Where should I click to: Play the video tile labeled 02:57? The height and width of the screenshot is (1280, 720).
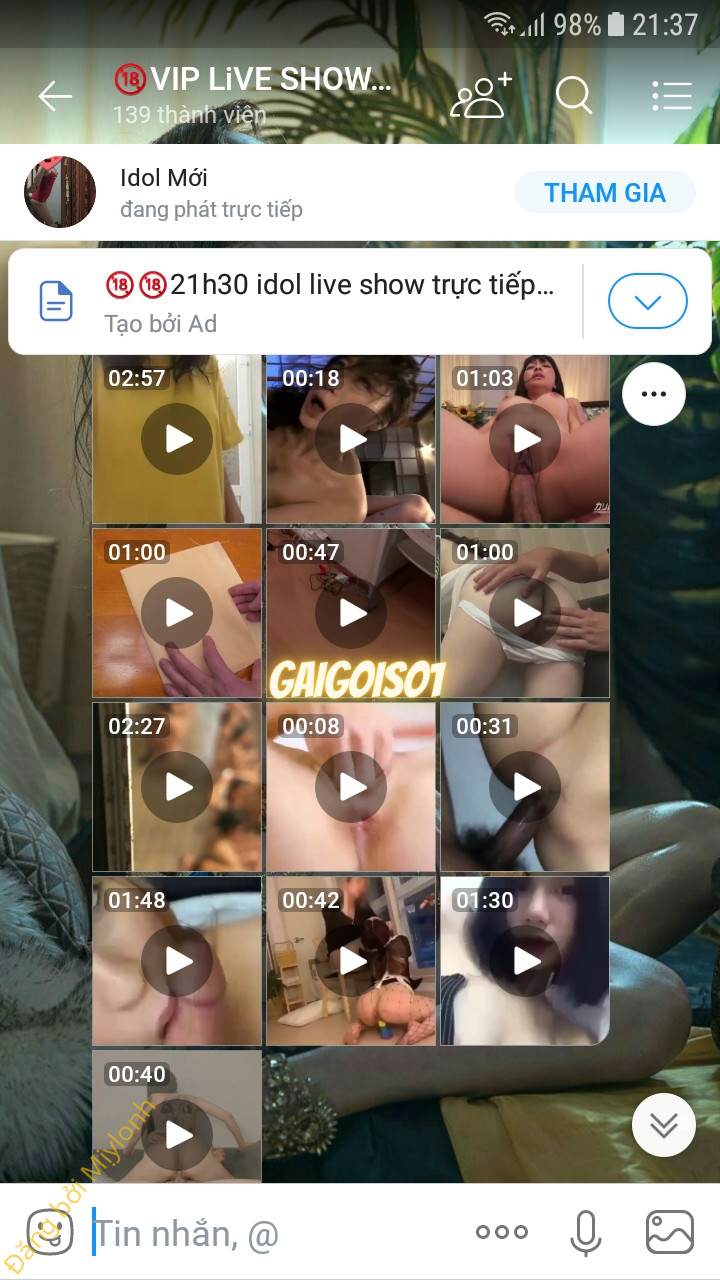[177, 439]
